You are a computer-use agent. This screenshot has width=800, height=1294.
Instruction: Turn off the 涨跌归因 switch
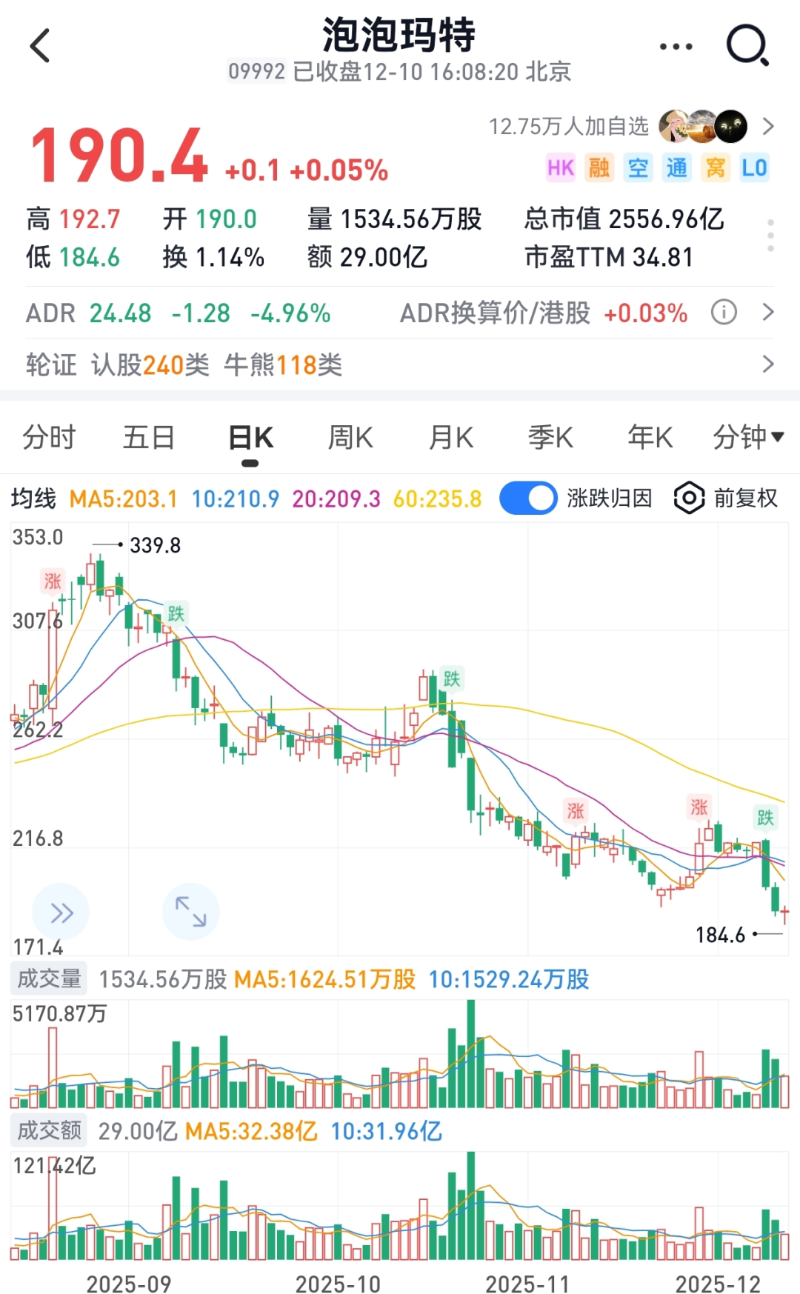click(528, 497)
